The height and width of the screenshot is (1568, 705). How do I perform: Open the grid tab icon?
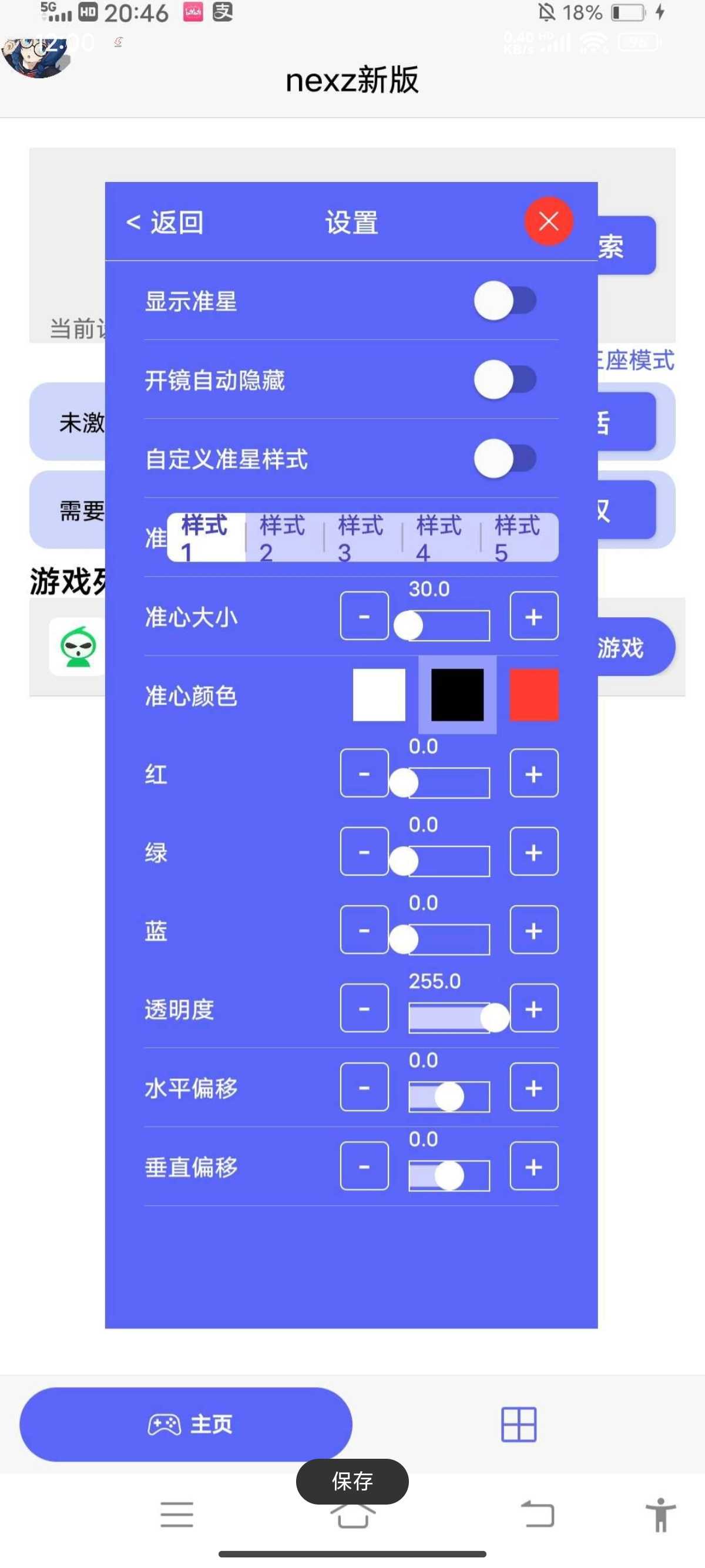point(519,1424)
